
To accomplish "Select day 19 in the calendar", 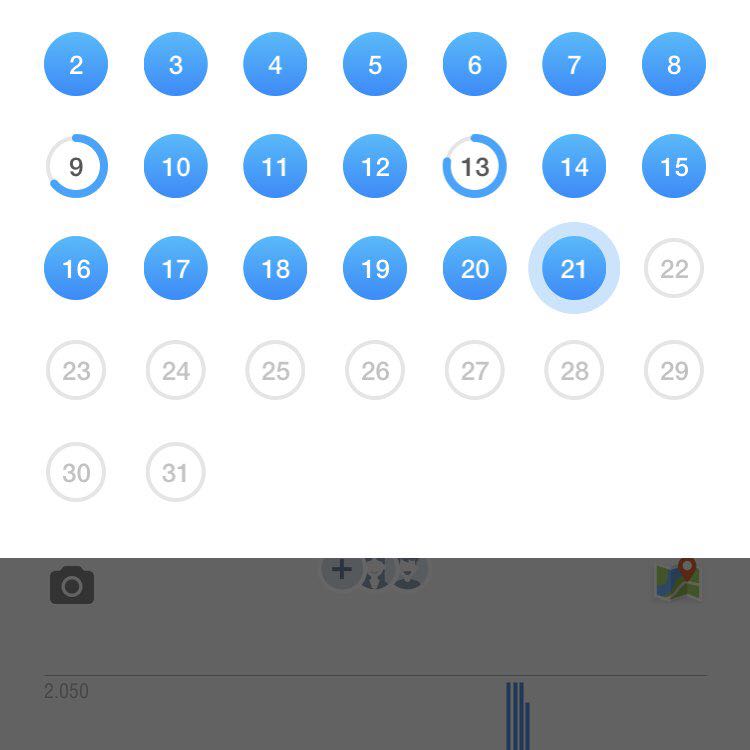I will point(375,268).
